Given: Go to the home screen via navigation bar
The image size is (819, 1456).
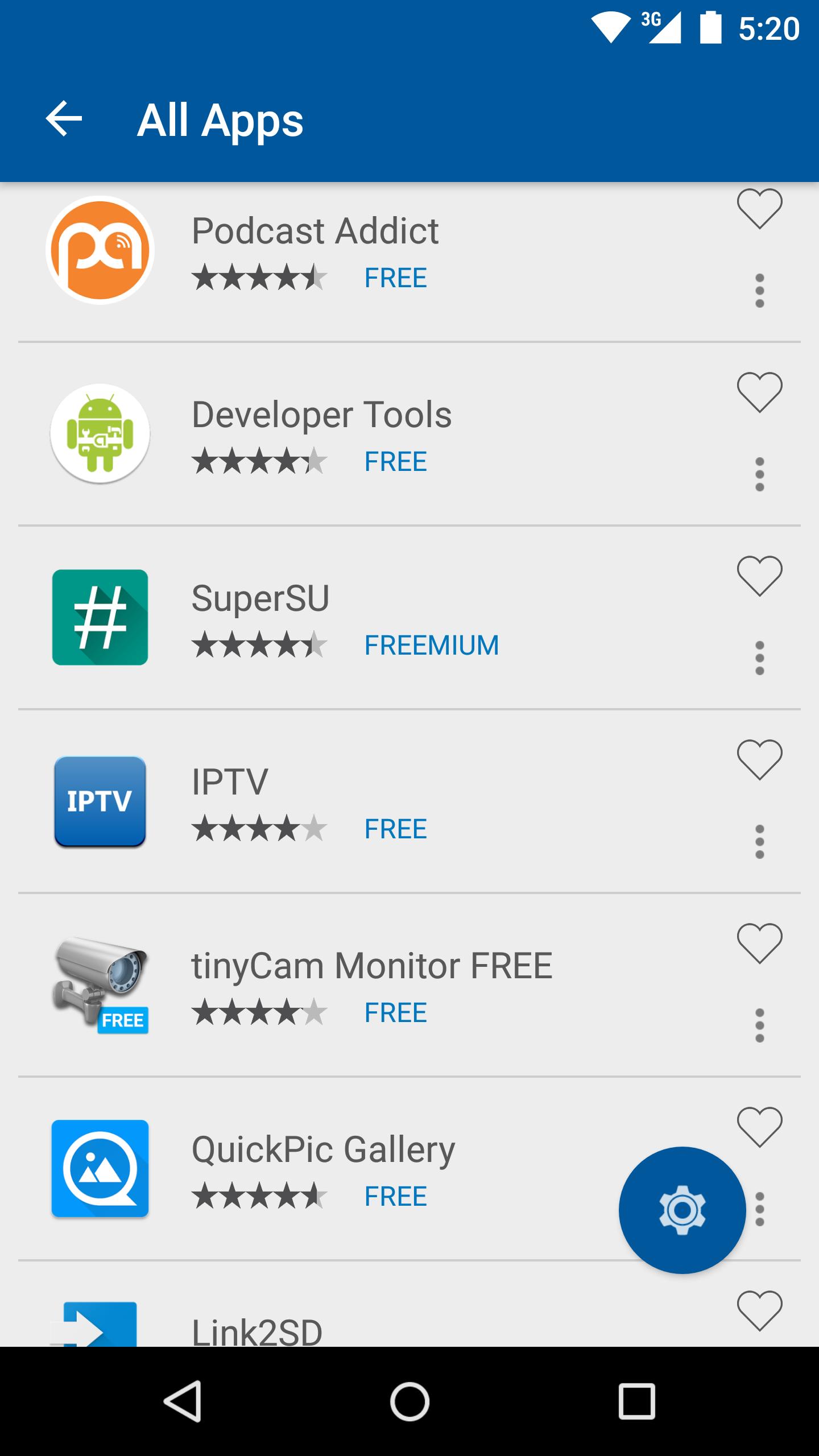Looking at the screenshot, I should pos(409,1401).
